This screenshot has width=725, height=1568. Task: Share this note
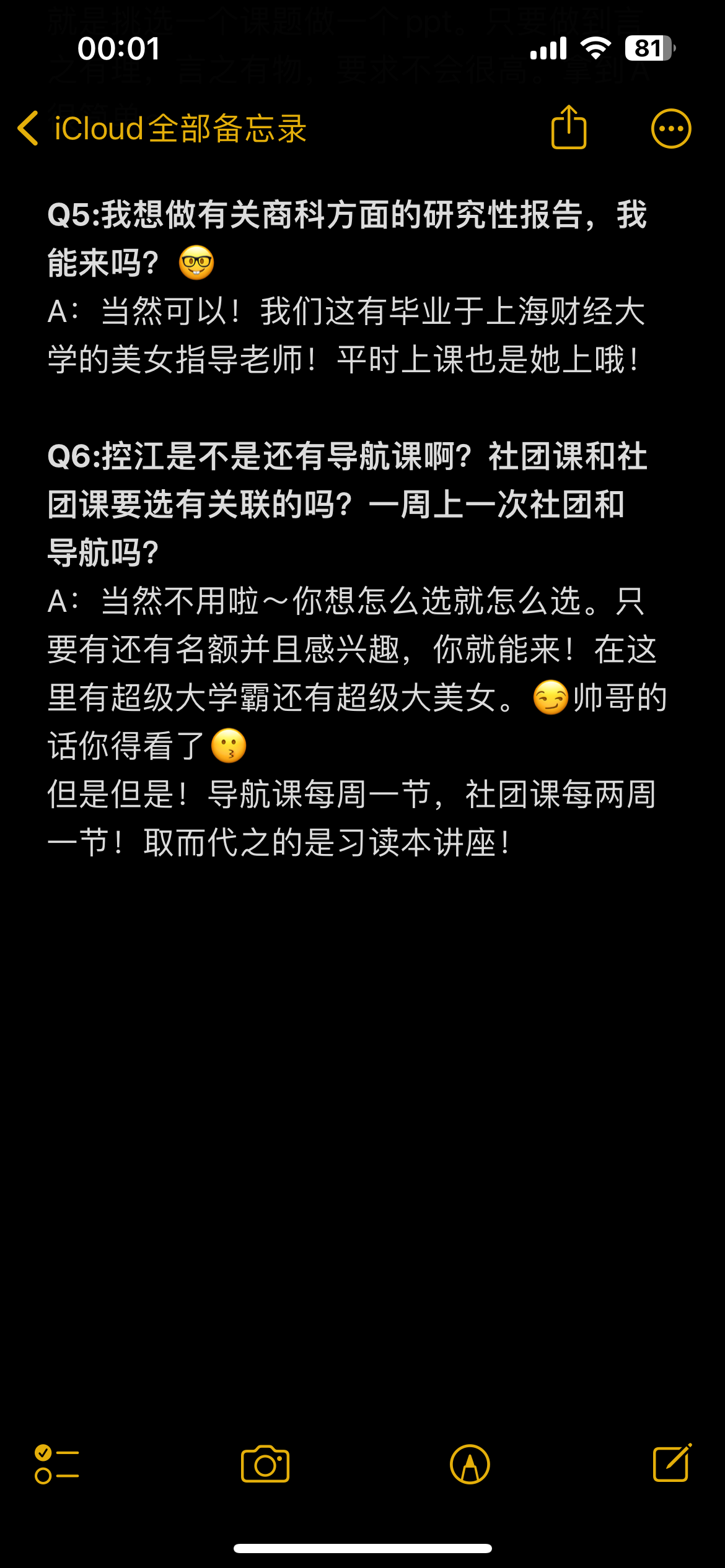coord(569,128)
